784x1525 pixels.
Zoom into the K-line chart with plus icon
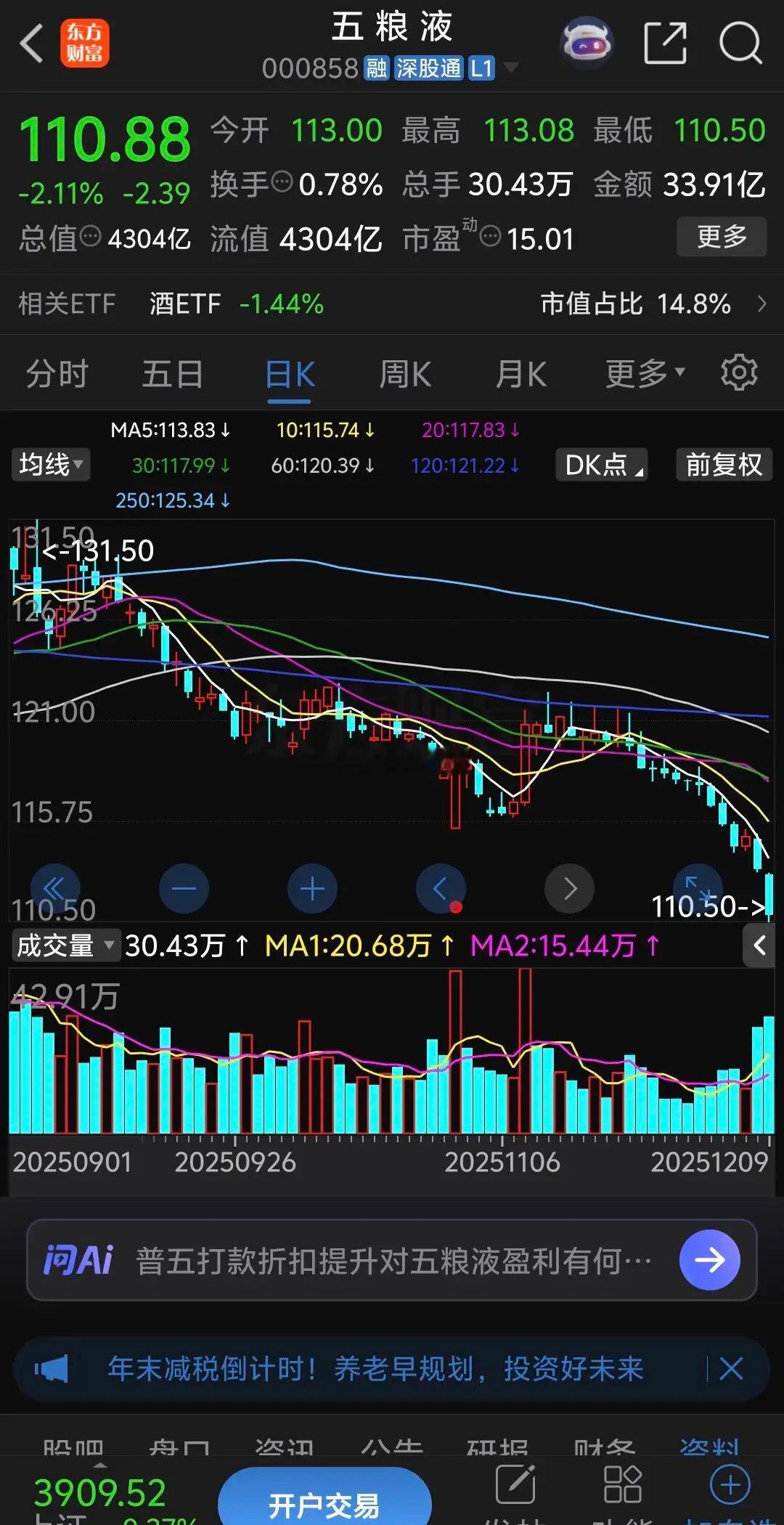click(312, 888)
